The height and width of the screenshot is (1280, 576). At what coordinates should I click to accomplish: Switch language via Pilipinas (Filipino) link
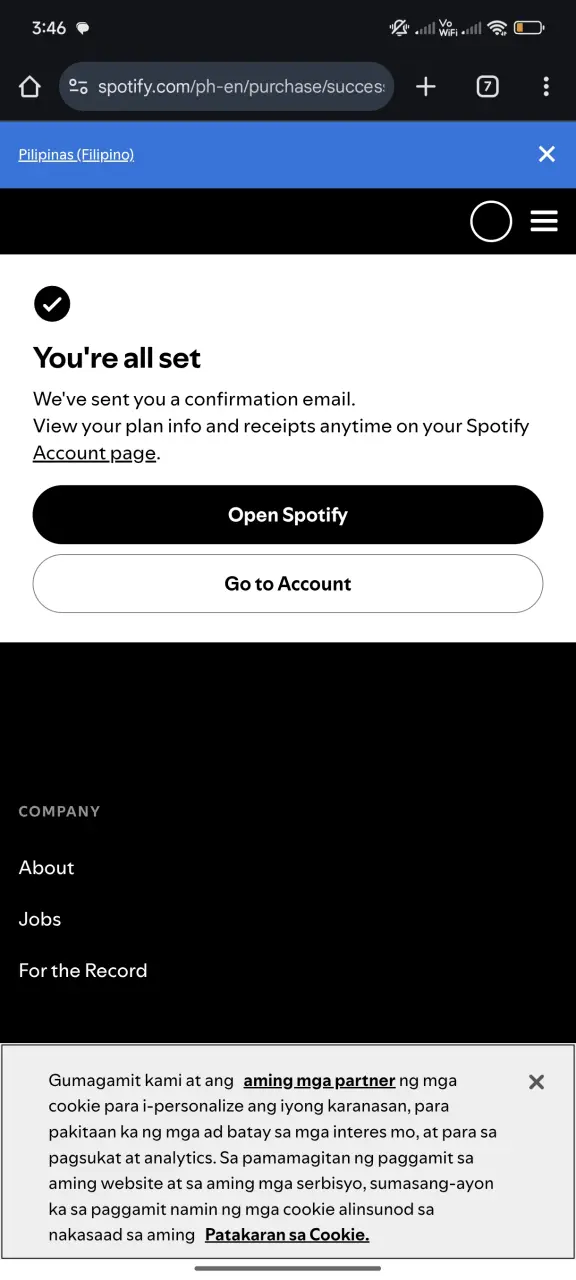point(76,154)
